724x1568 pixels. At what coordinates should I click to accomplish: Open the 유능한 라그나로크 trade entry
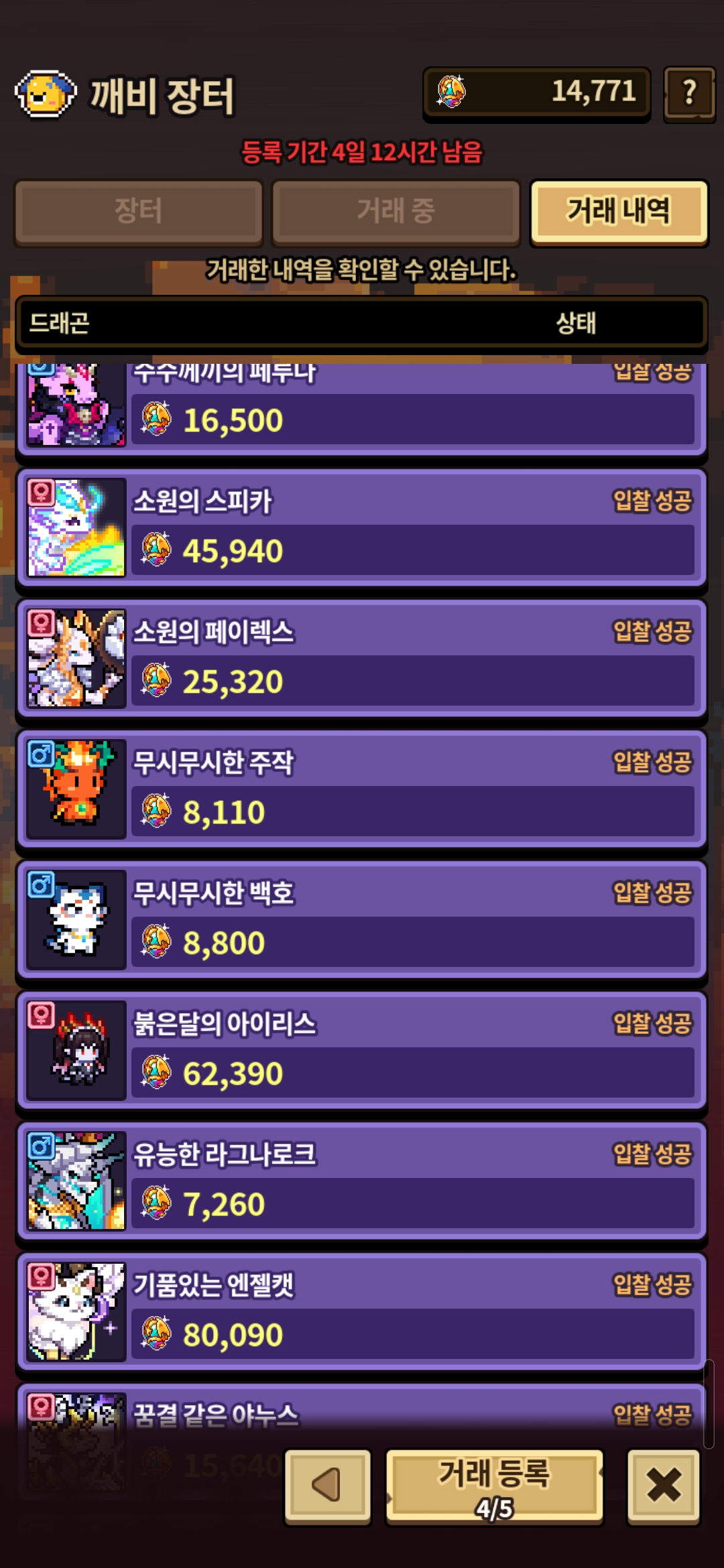tap(362, 1181)
